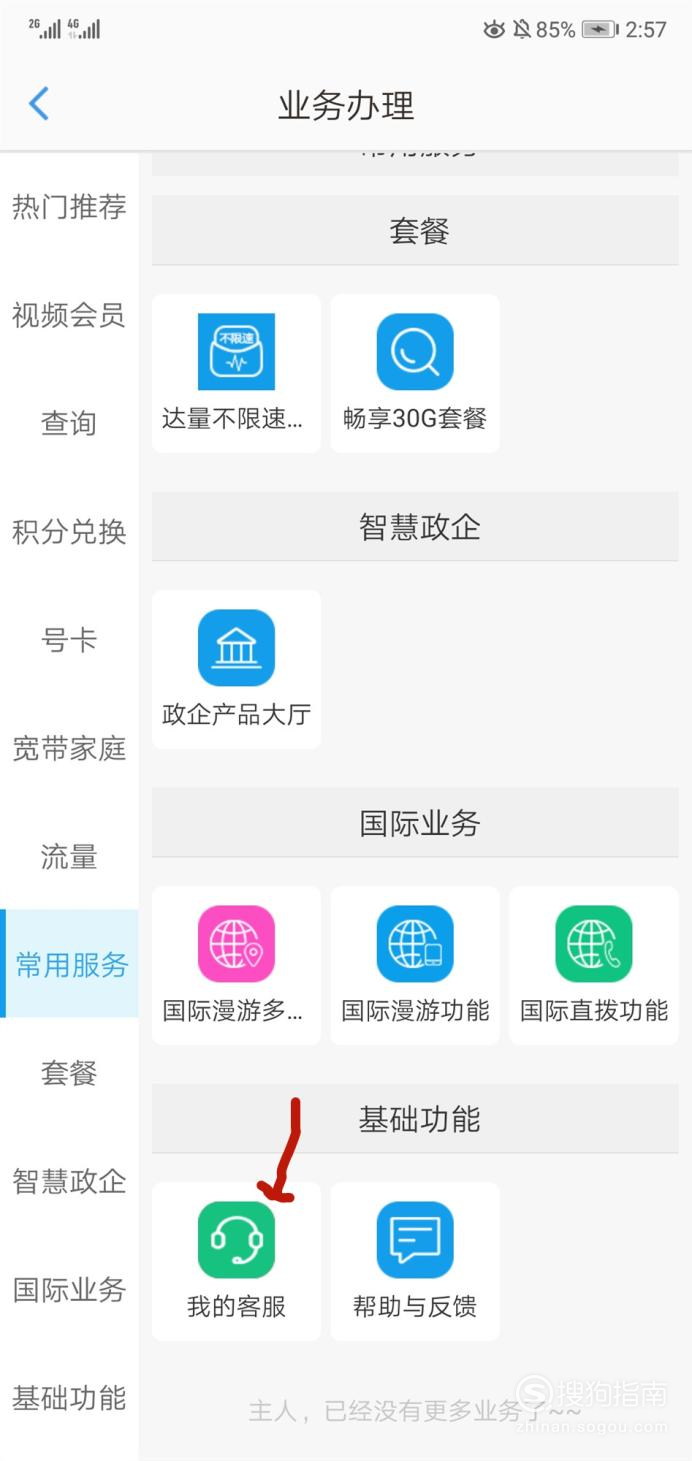
Task: Select the 热门推荐 category
Action: pyautogui.click(x=69, y=207)
